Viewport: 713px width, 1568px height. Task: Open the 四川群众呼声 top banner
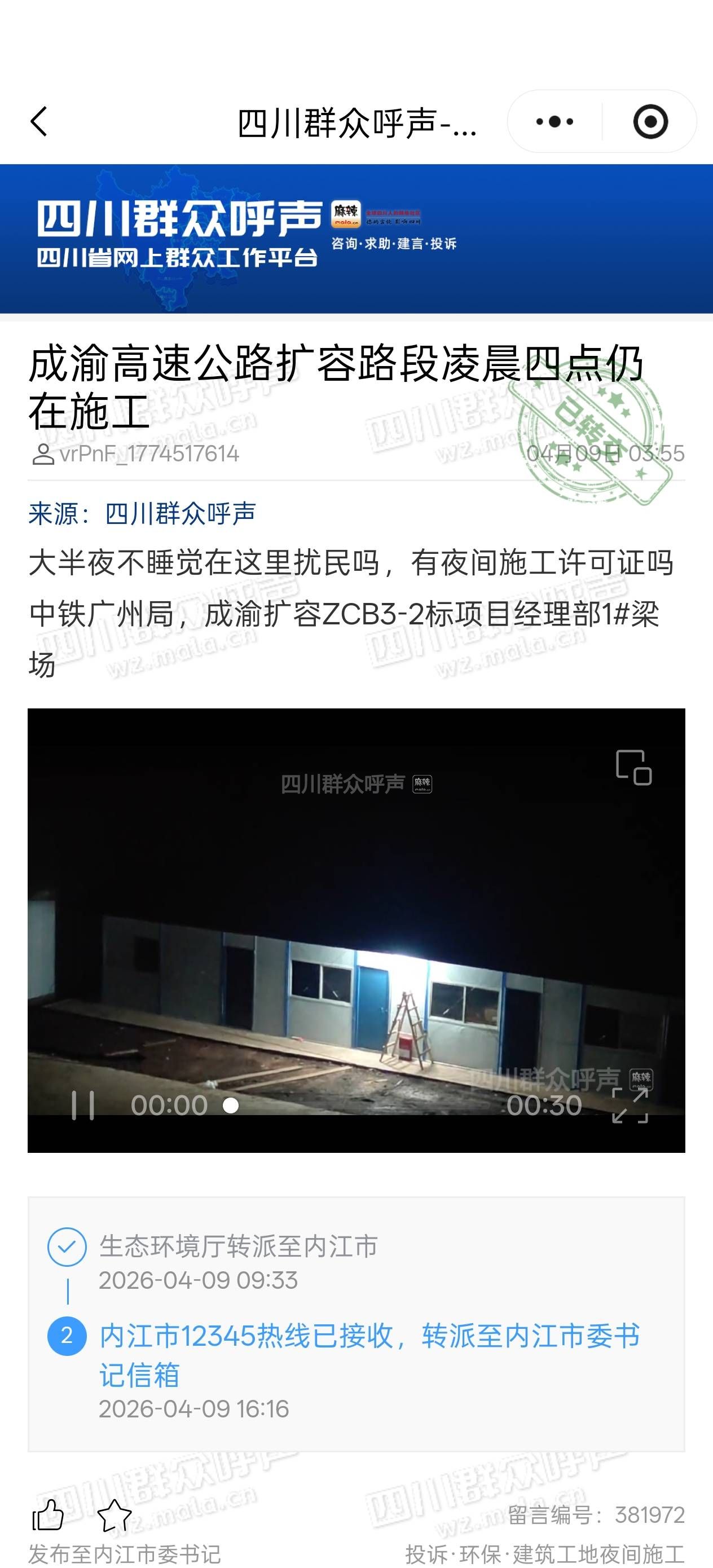pyautogui.click(x=356, y=238)
